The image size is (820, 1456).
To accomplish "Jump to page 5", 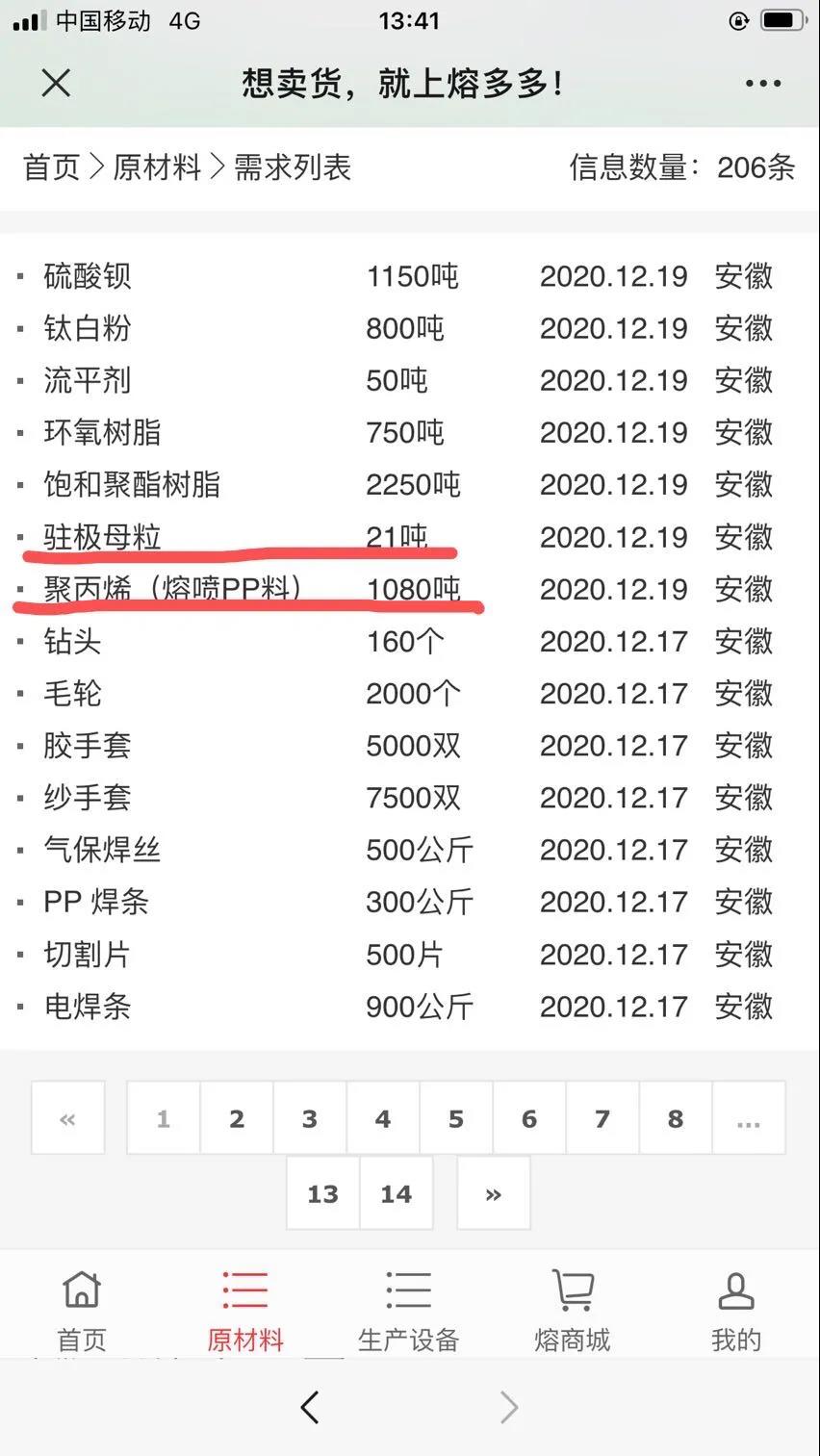I will click(456, 1118).
